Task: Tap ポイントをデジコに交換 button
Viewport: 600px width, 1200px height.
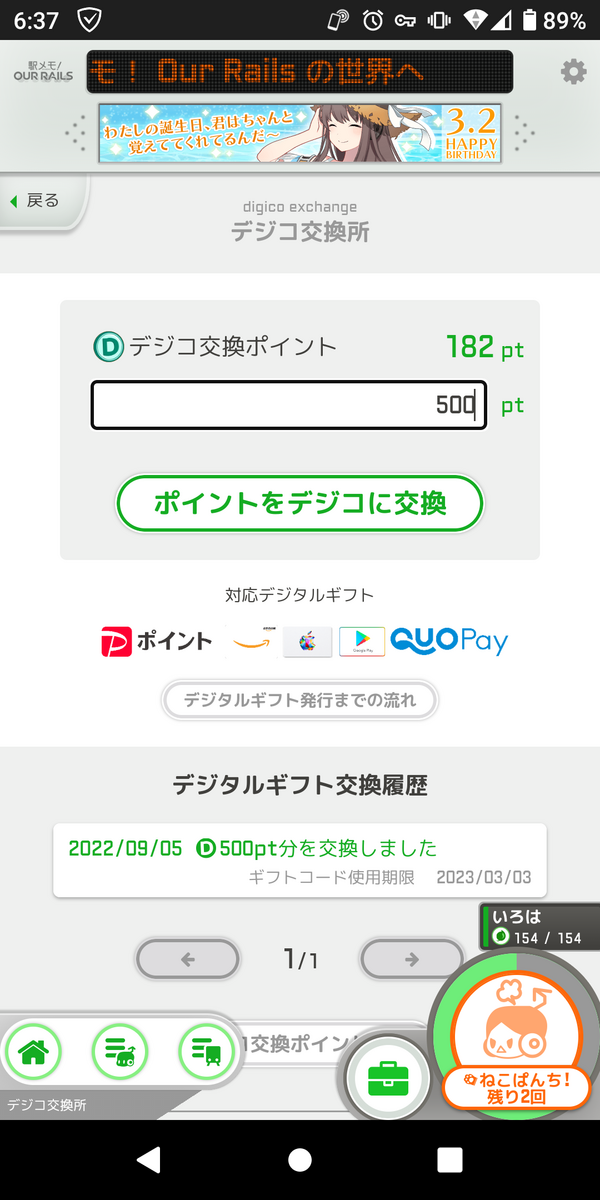Action: point(300,503)
